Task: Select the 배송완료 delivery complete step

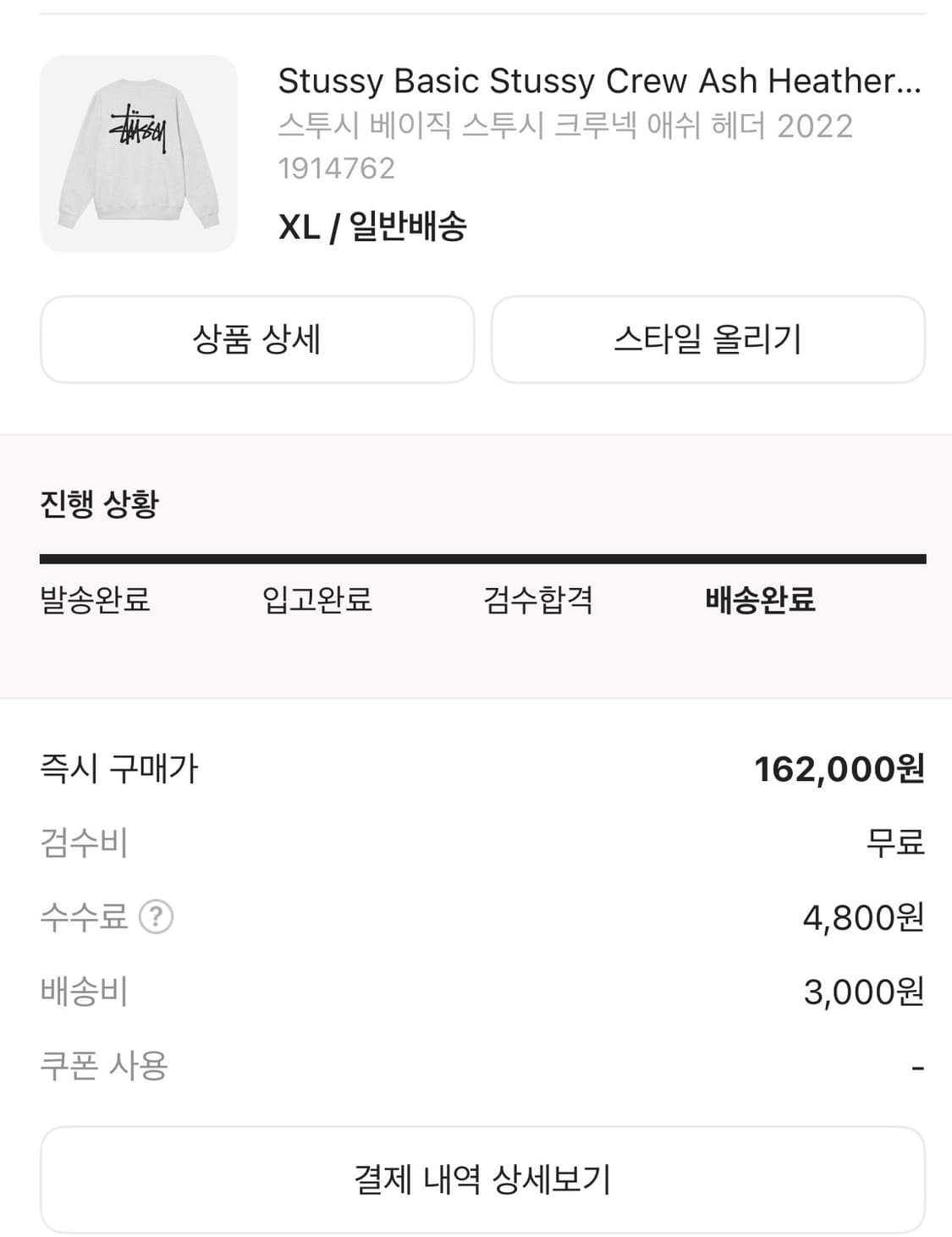Action: tap(757, 600)
